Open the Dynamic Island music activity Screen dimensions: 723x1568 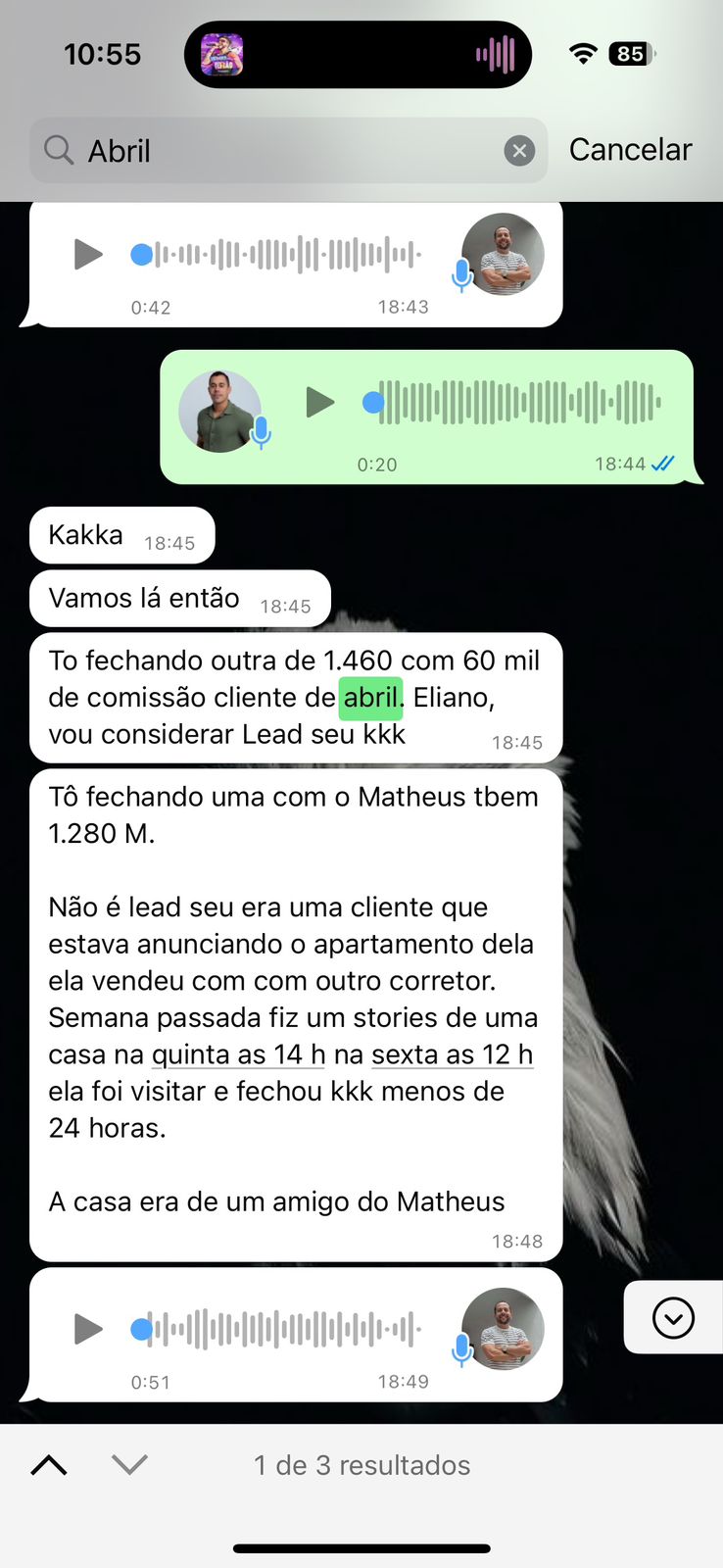click(358, 55)
